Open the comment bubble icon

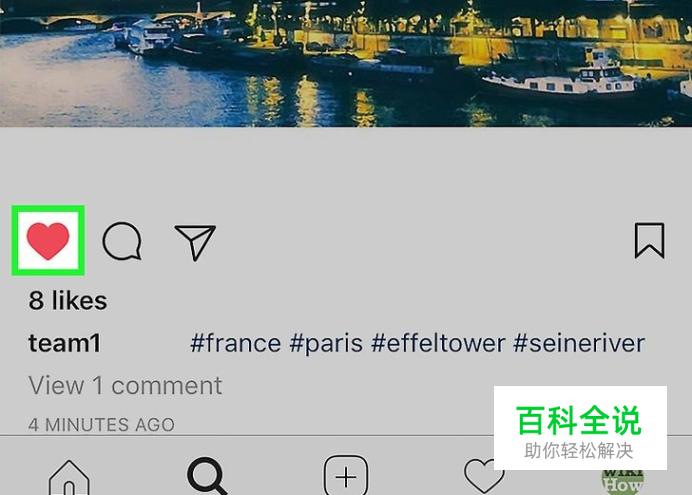coord(122,241)
